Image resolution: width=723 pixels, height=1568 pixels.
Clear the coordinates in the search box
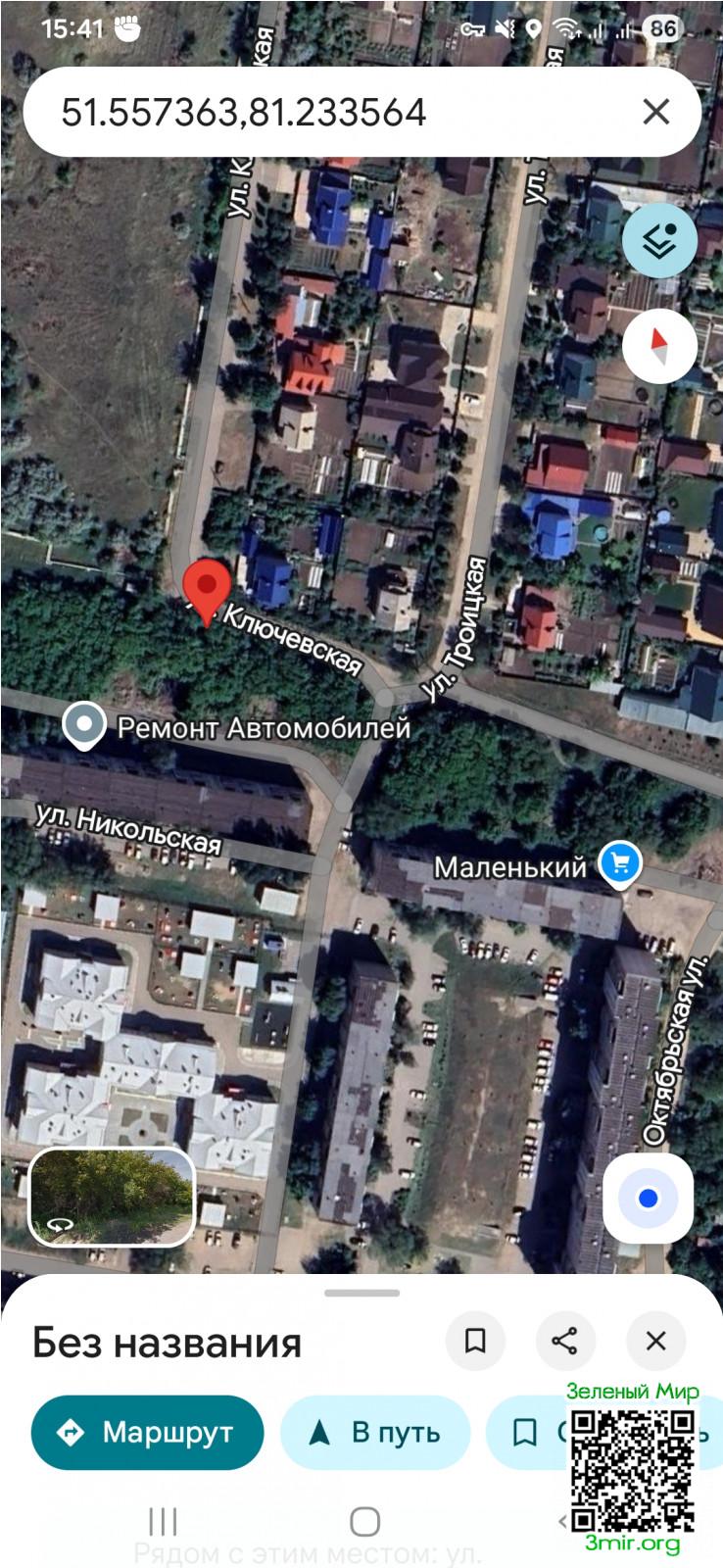[x=655, y=112]
